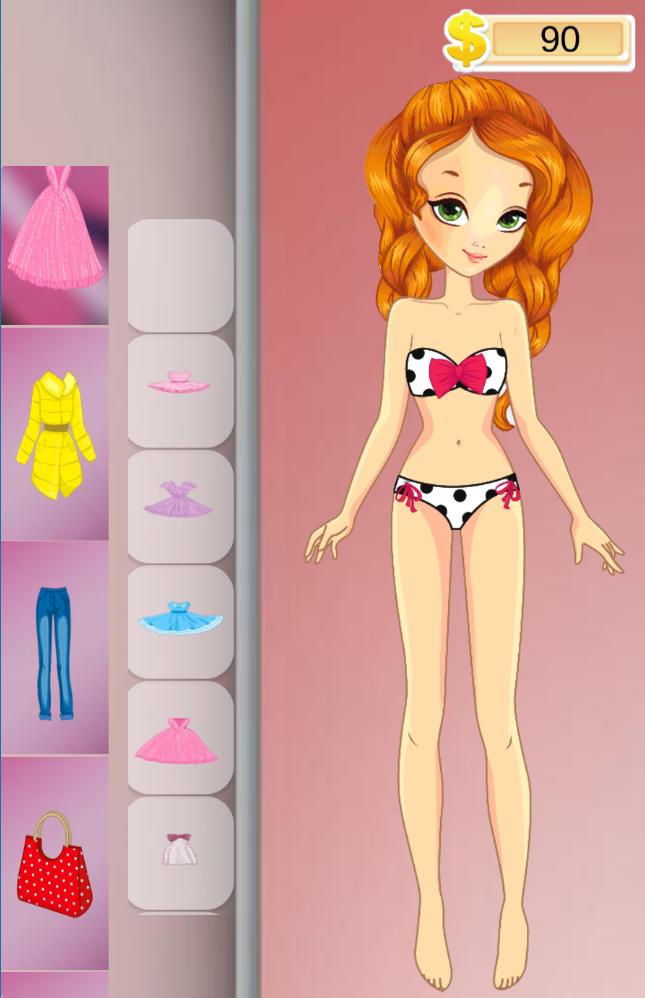
Task: Choose the blue jeans category
Action: point(54,652)
